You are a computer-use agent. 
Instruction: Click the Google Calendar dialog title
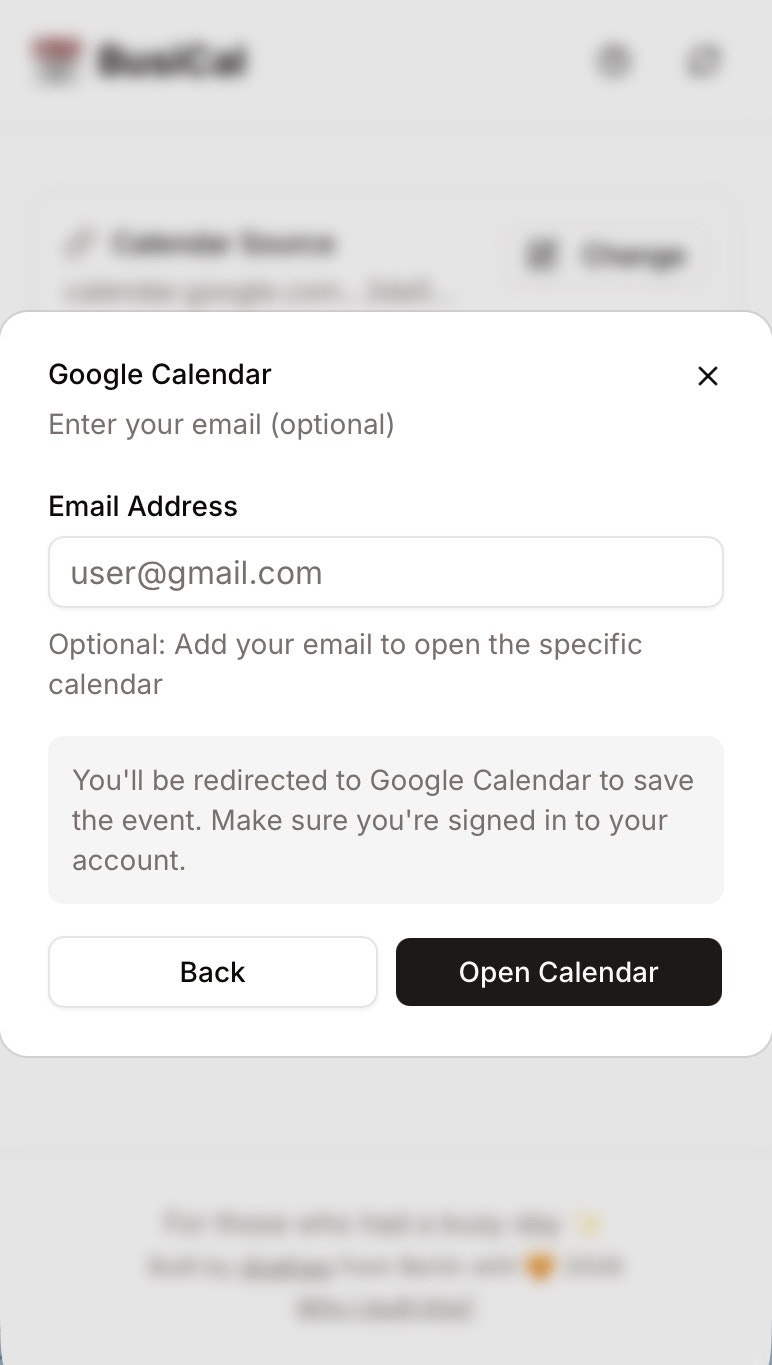pyautogui.click(x=159, y=374)
